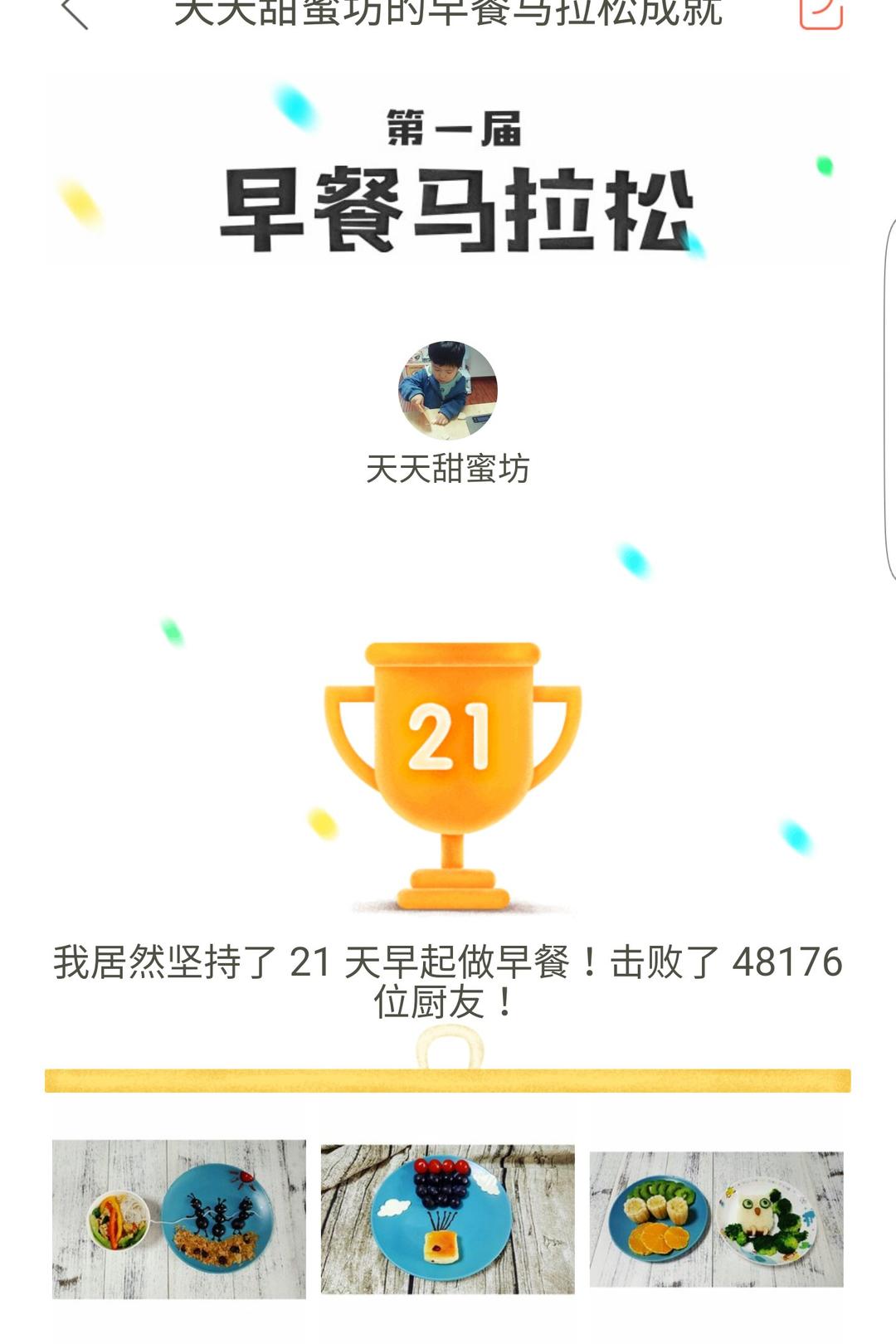Screen dimensions: 896x1344
Task: Open the hot air balloon breakfast photo
Action: pyautogui.click(x=448, y=1218)
